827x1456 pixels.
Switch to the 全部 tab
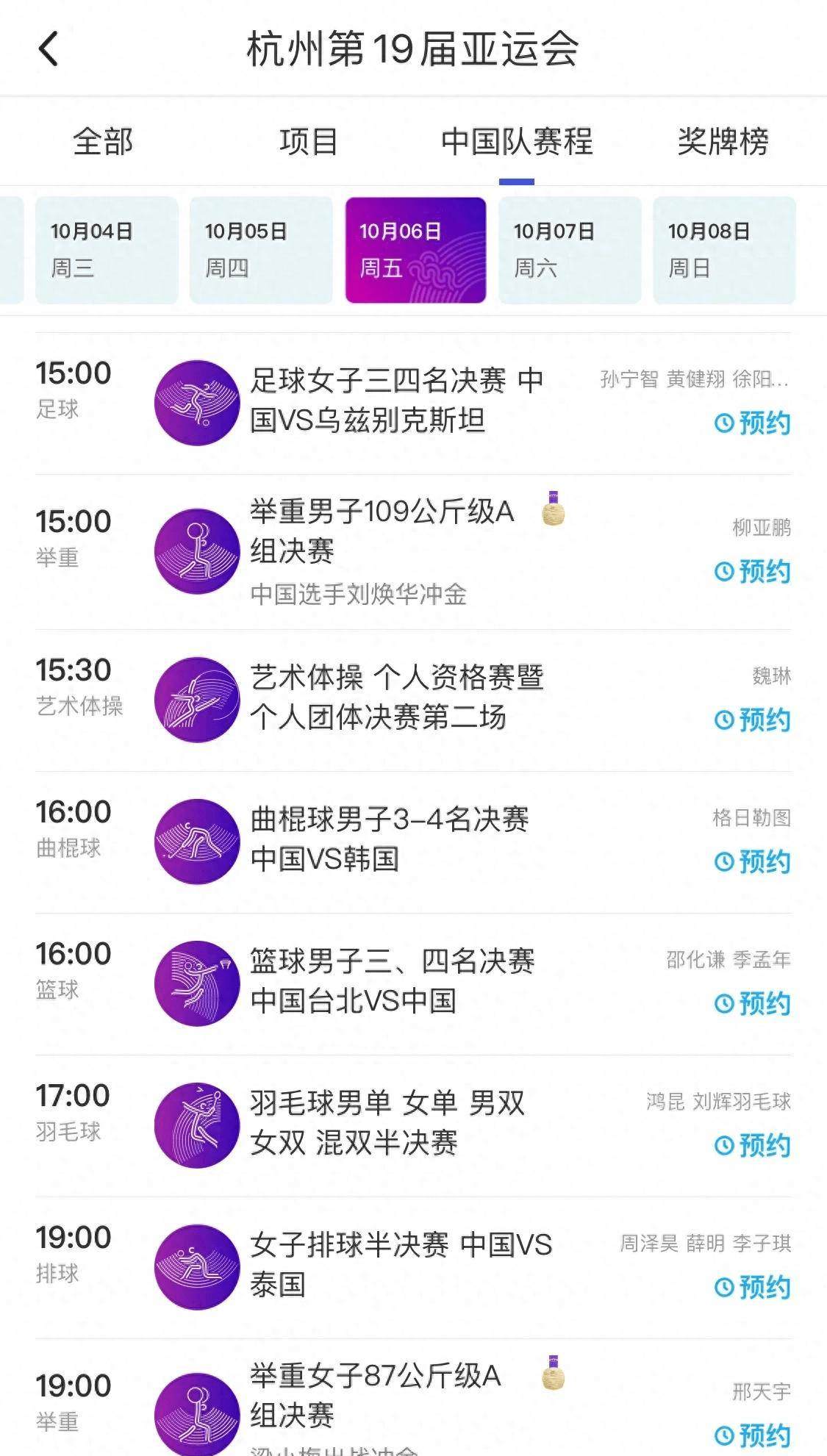[x=103, y=141]
